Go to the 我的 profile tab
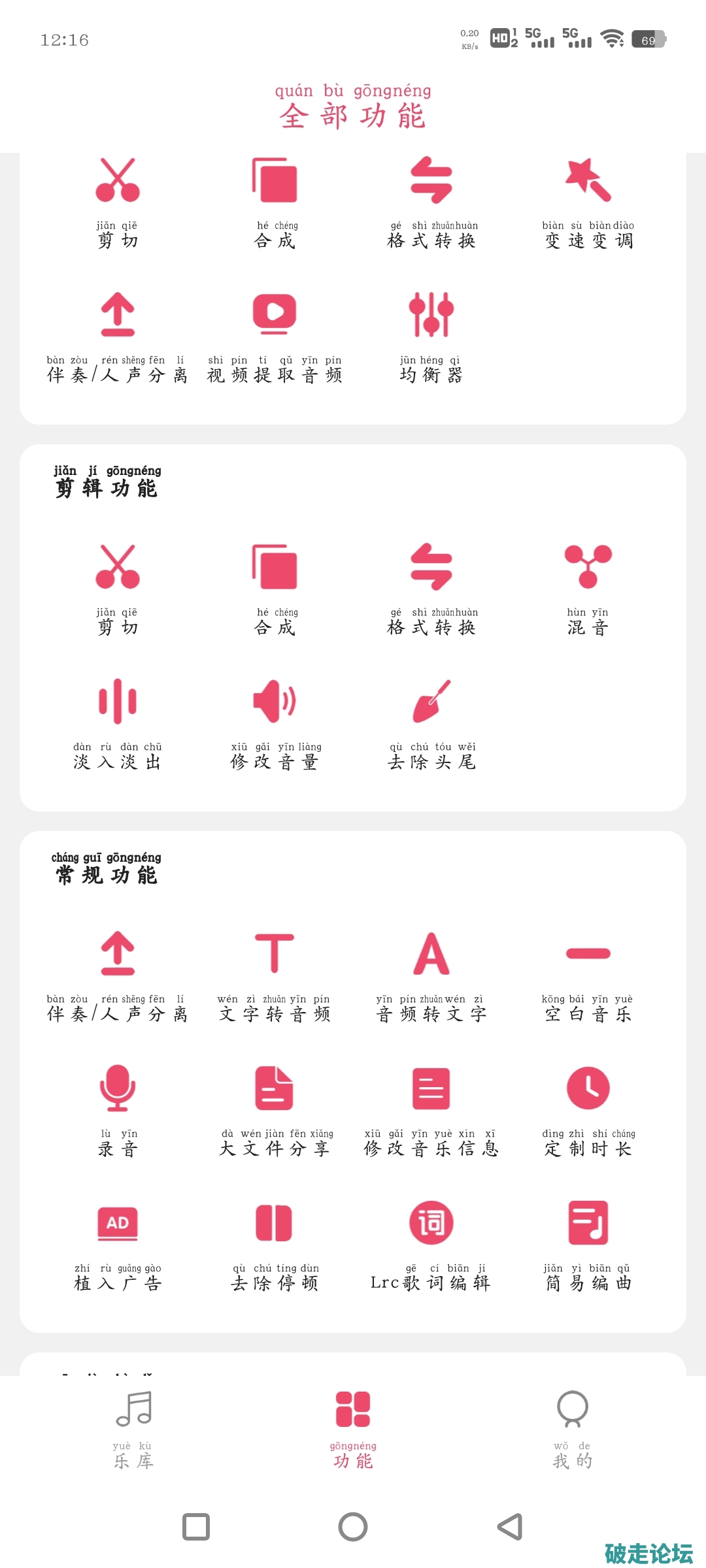This screenshot has width=706, height=1568. 573,1431
